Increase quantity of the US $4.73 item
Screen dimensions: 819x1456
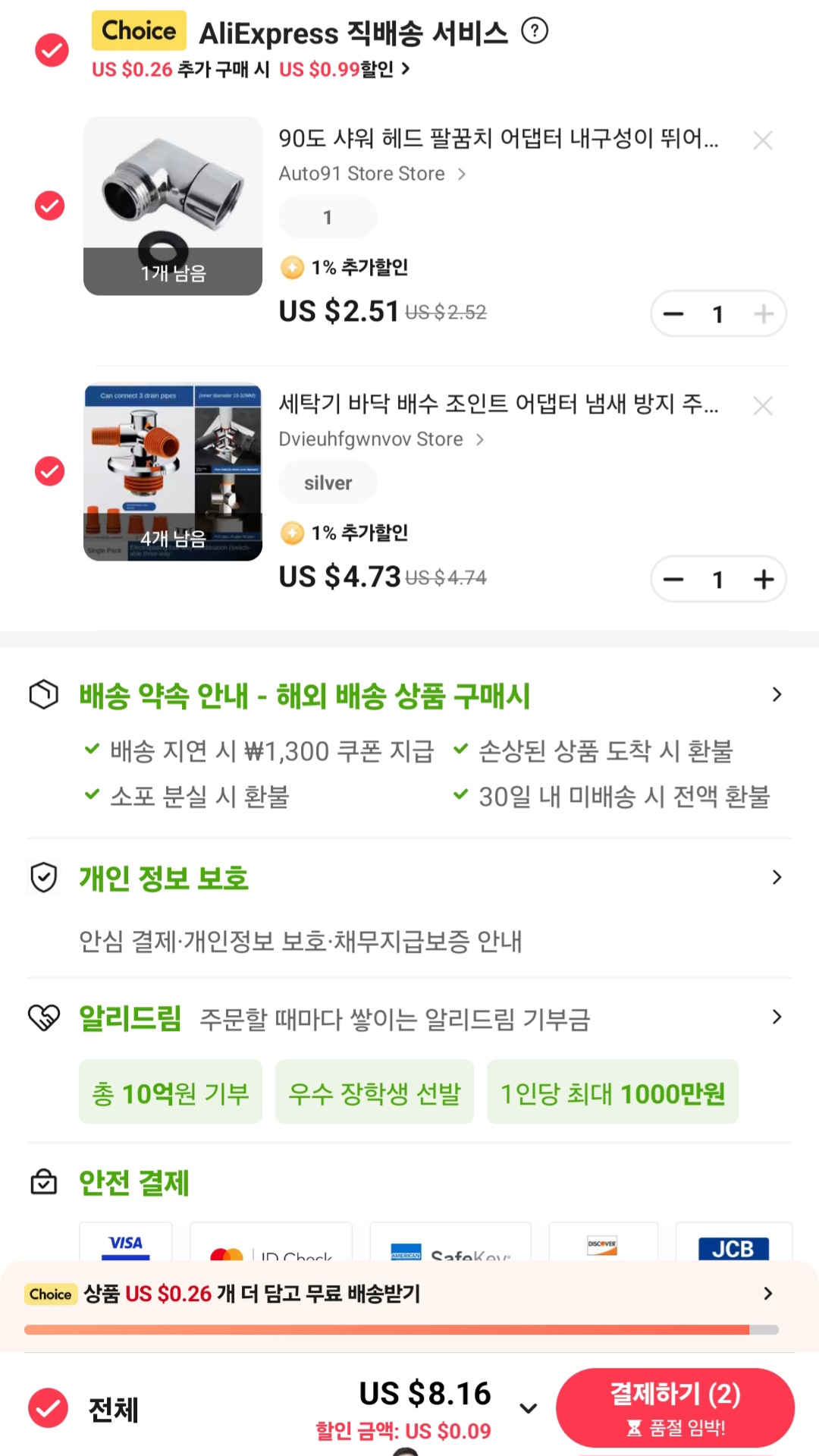(x=764, y=580)
